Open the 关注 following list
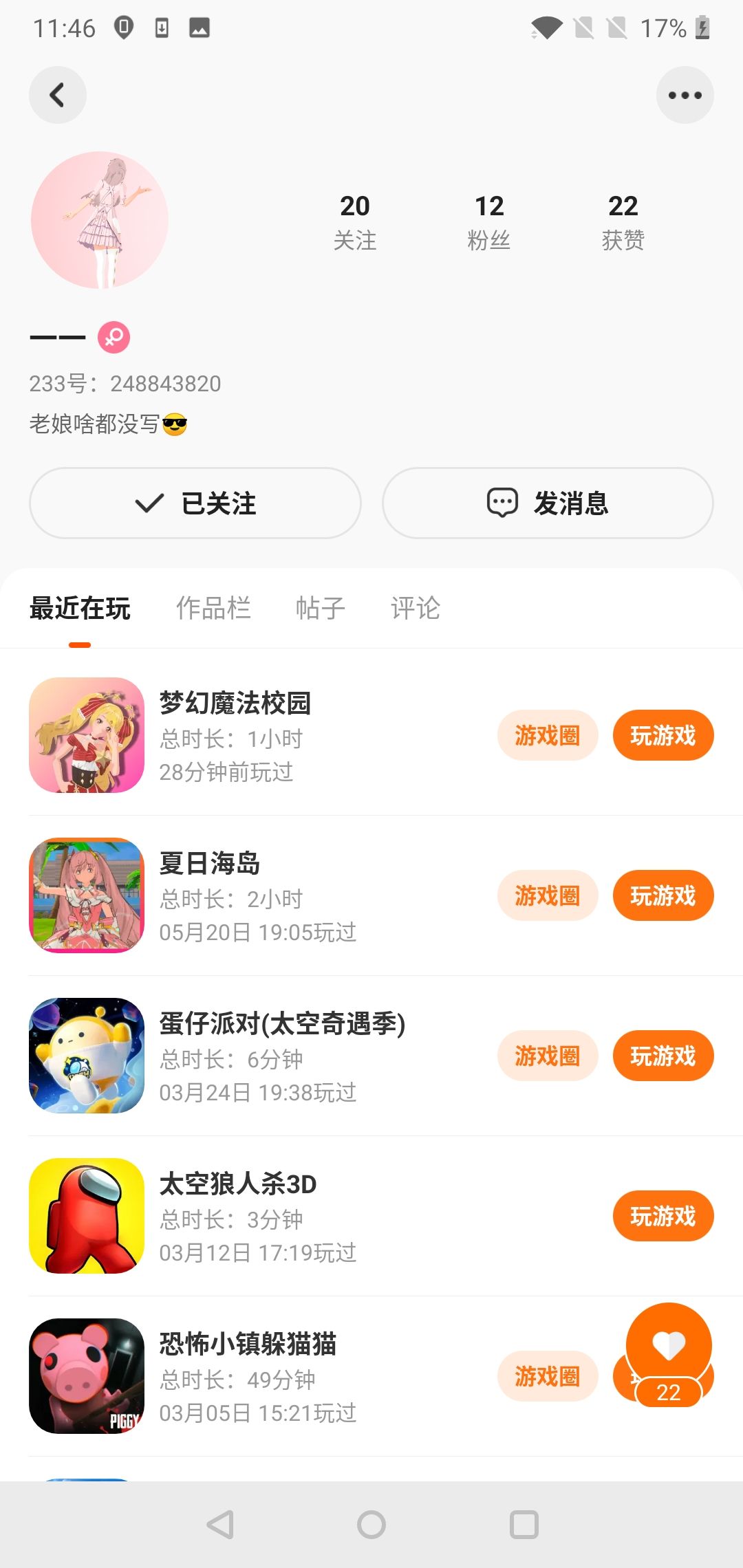 pos(355,221)
